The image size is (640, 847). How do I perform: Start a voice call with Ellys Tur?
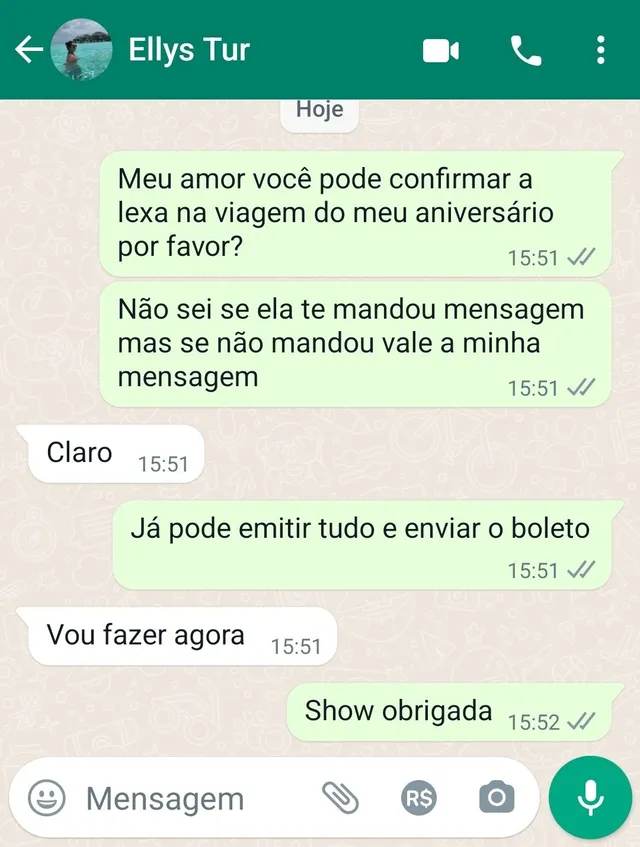tap(526, 50)
